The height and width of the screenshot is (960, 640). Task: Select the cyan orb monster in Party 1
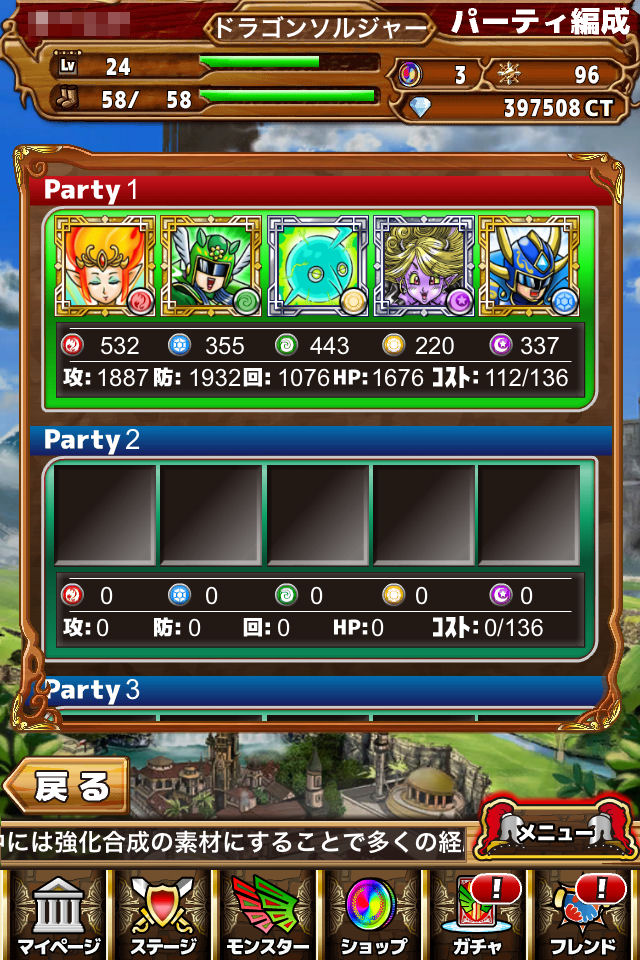click(319, 266)
